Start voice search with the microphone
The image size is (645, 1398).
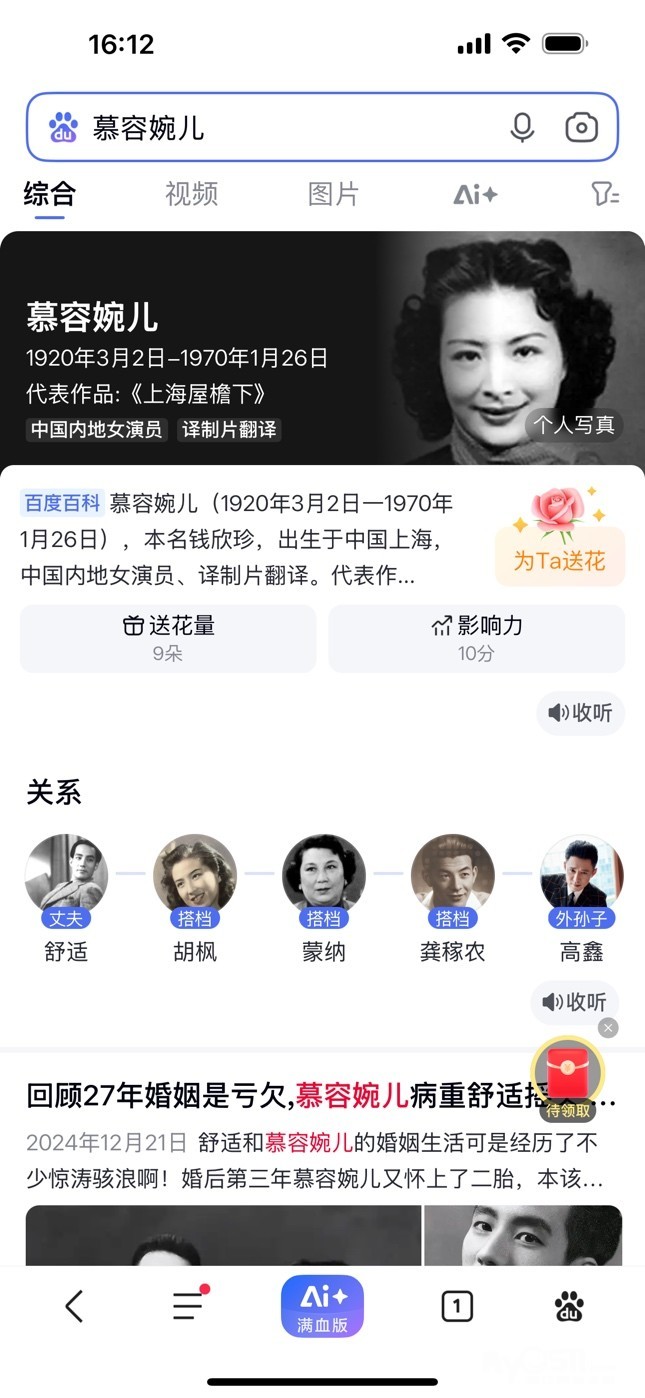click(522, 128)
